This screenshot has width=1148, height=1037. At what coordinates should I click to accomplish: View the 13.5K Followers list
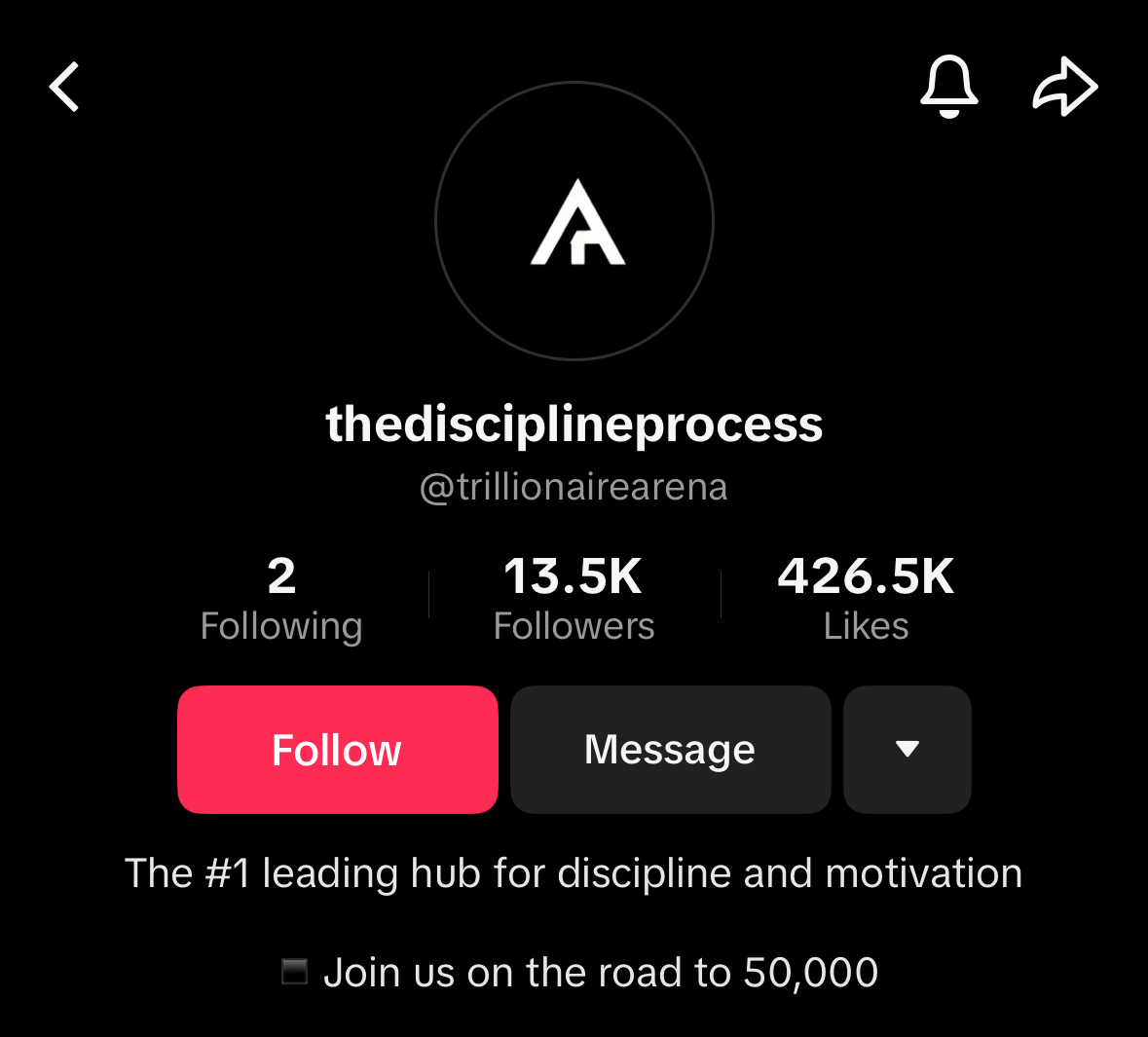coord(574,597)
